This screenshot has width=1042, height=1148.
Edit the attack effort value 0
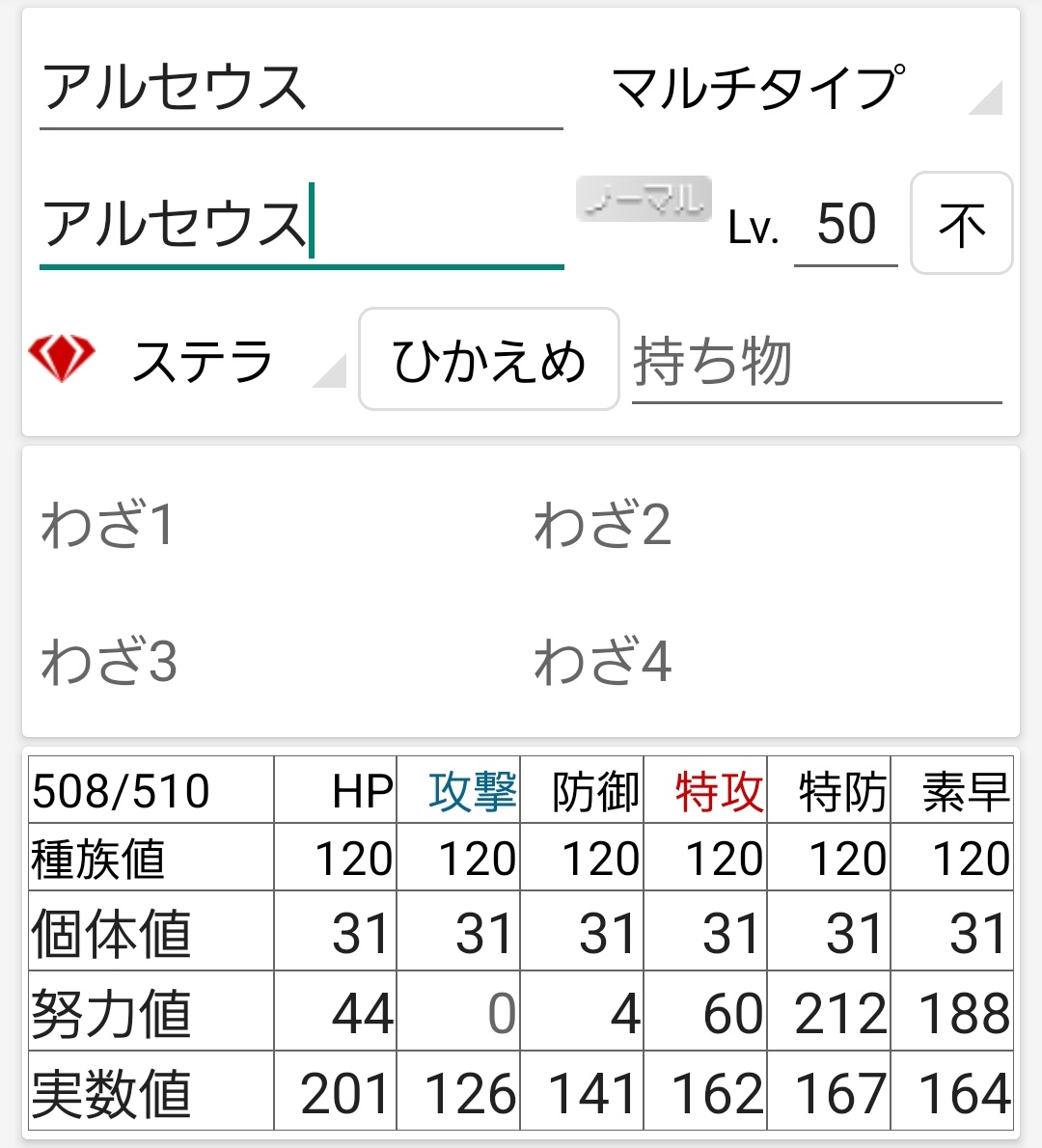tap(458, 1012)
